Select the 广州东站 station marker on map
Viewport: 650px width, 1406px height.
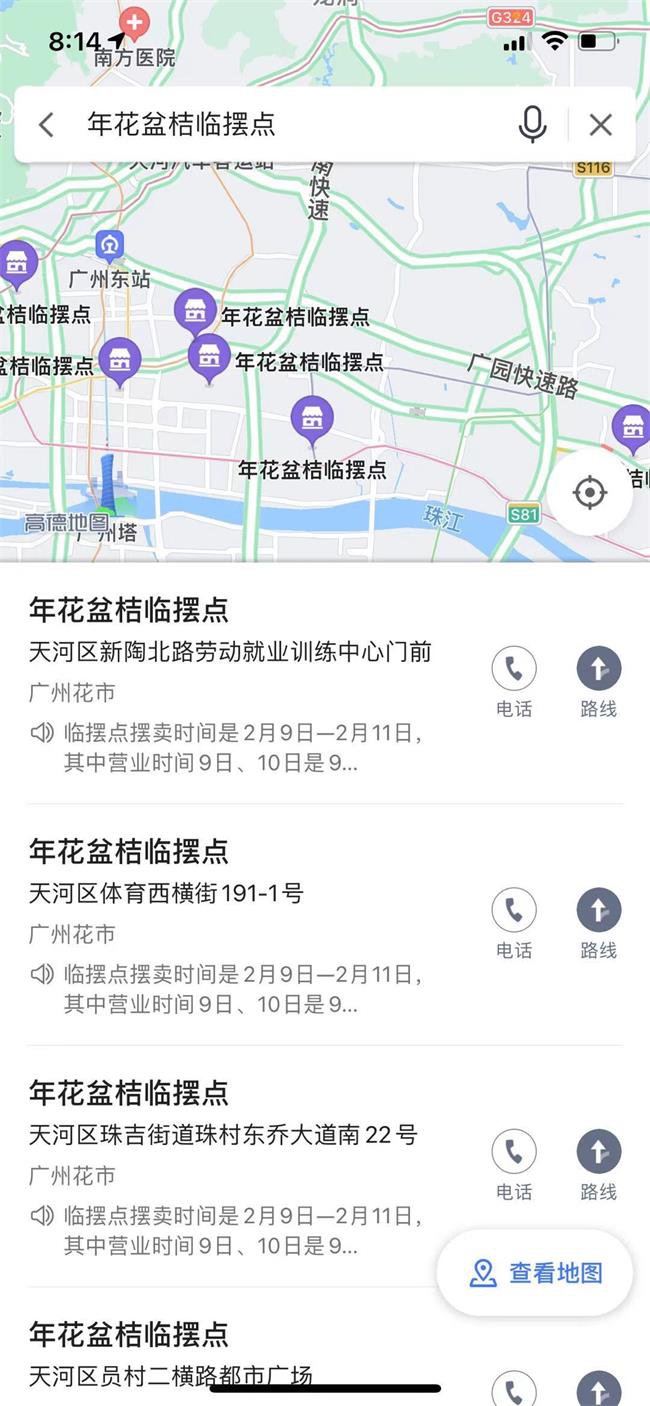(109, 244)
